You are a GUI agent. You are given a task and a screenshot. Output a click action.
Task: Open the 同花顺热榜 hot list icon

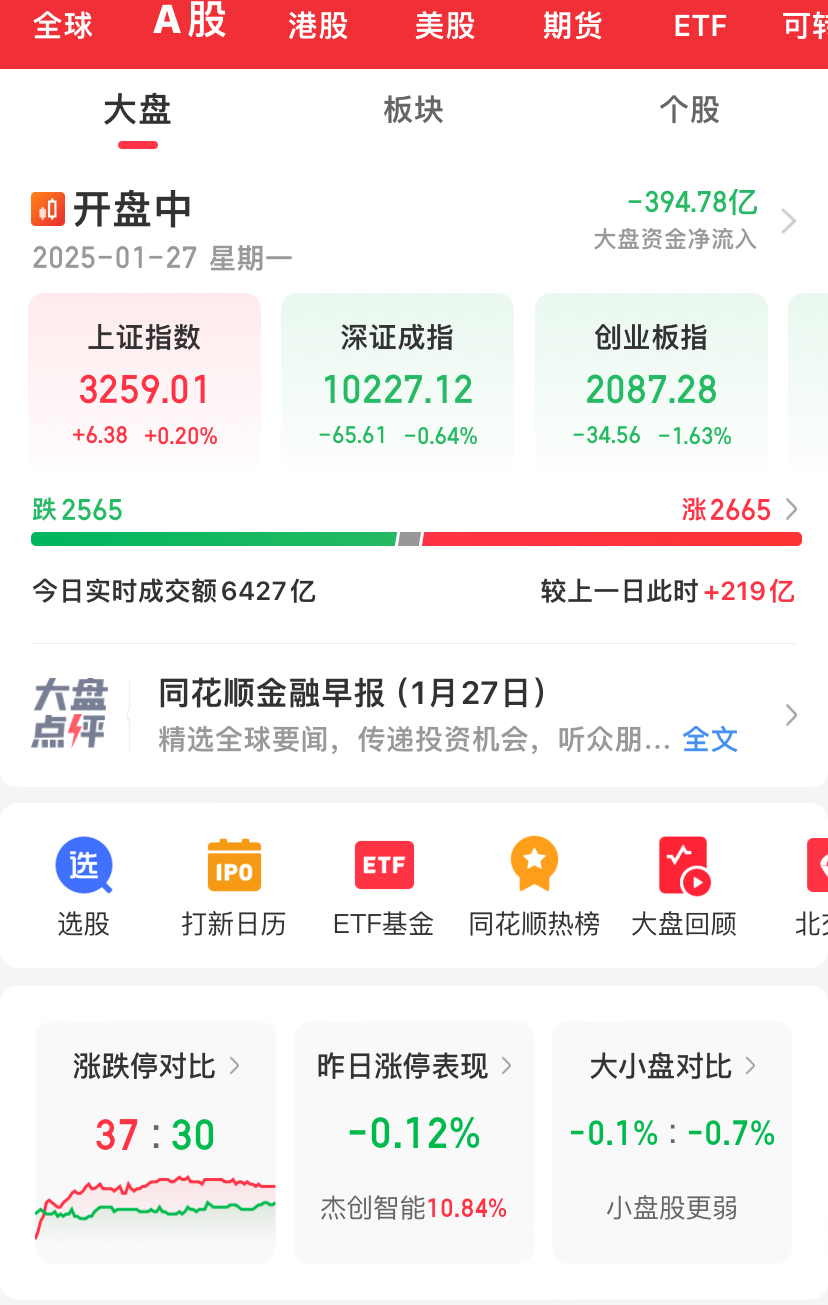[533, 865]
